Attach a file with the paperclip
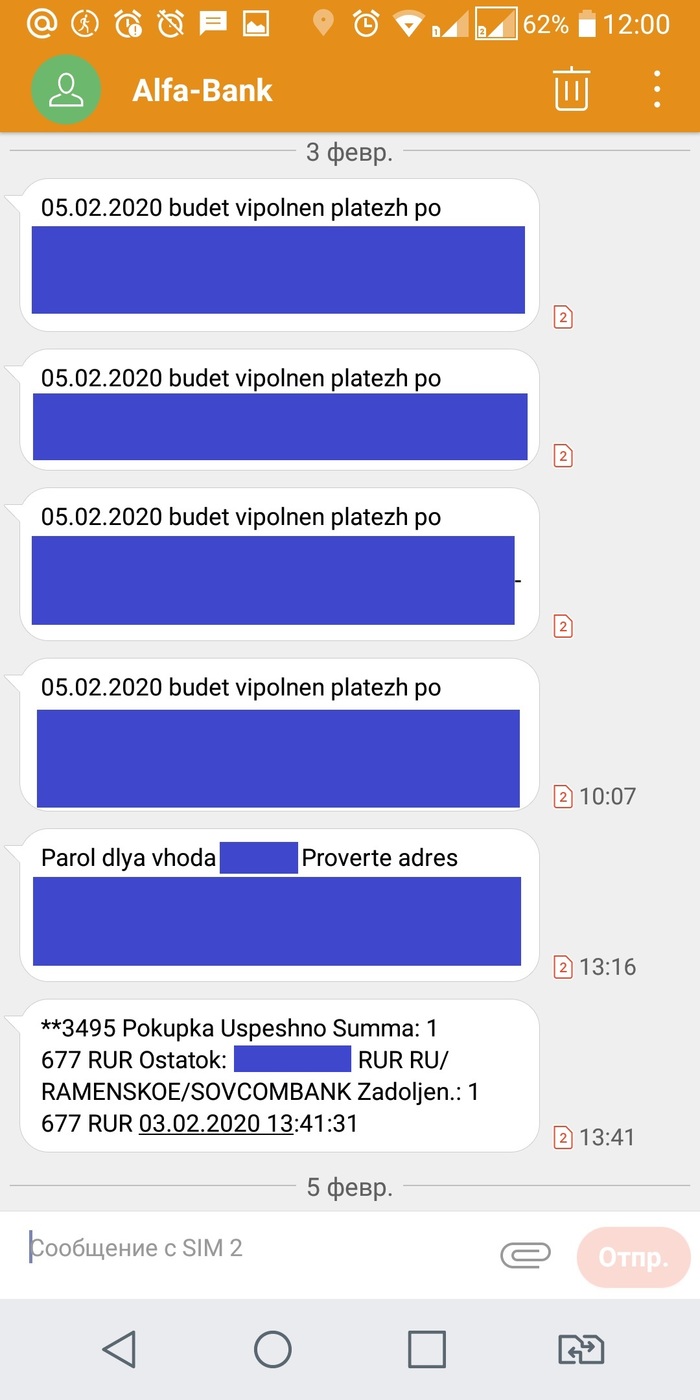The height and width of the screenshot is (1400, 700). pos(526,1254)
